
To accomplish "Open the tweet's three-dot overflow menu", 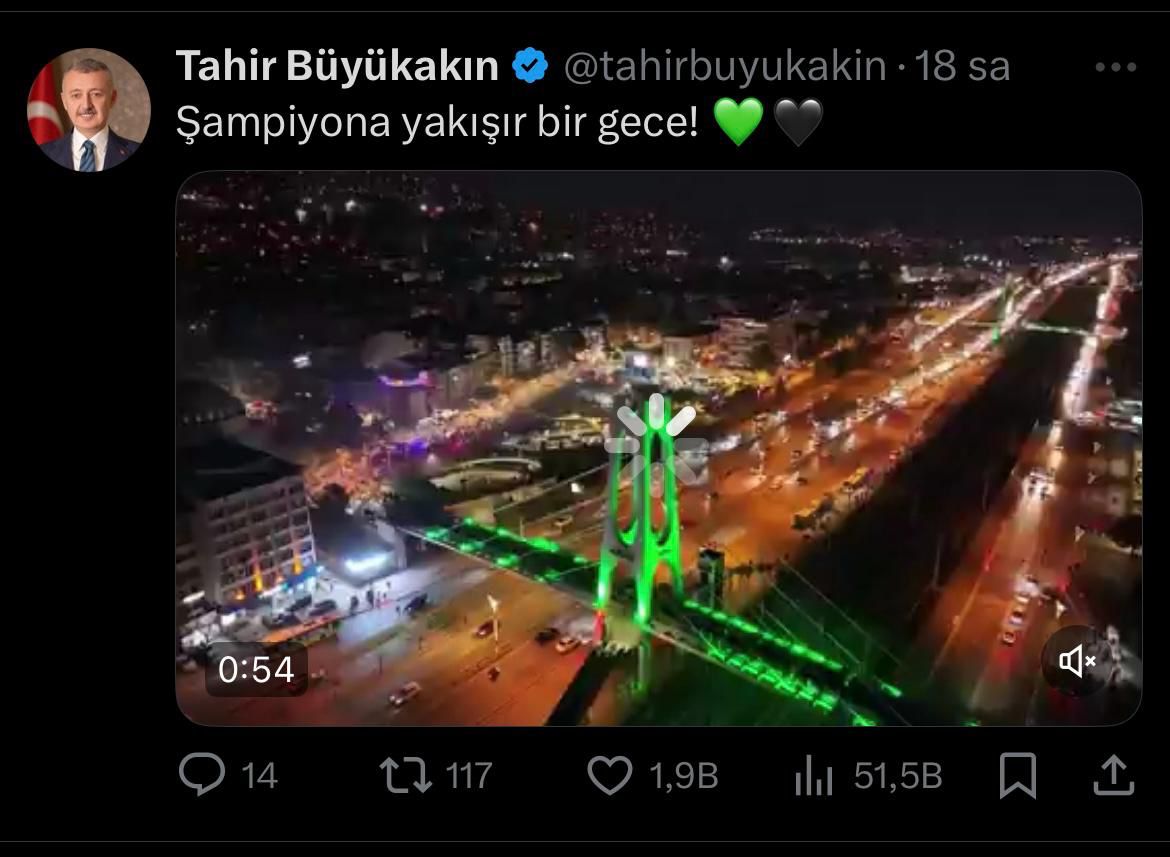I will (x=1115, y=68).
